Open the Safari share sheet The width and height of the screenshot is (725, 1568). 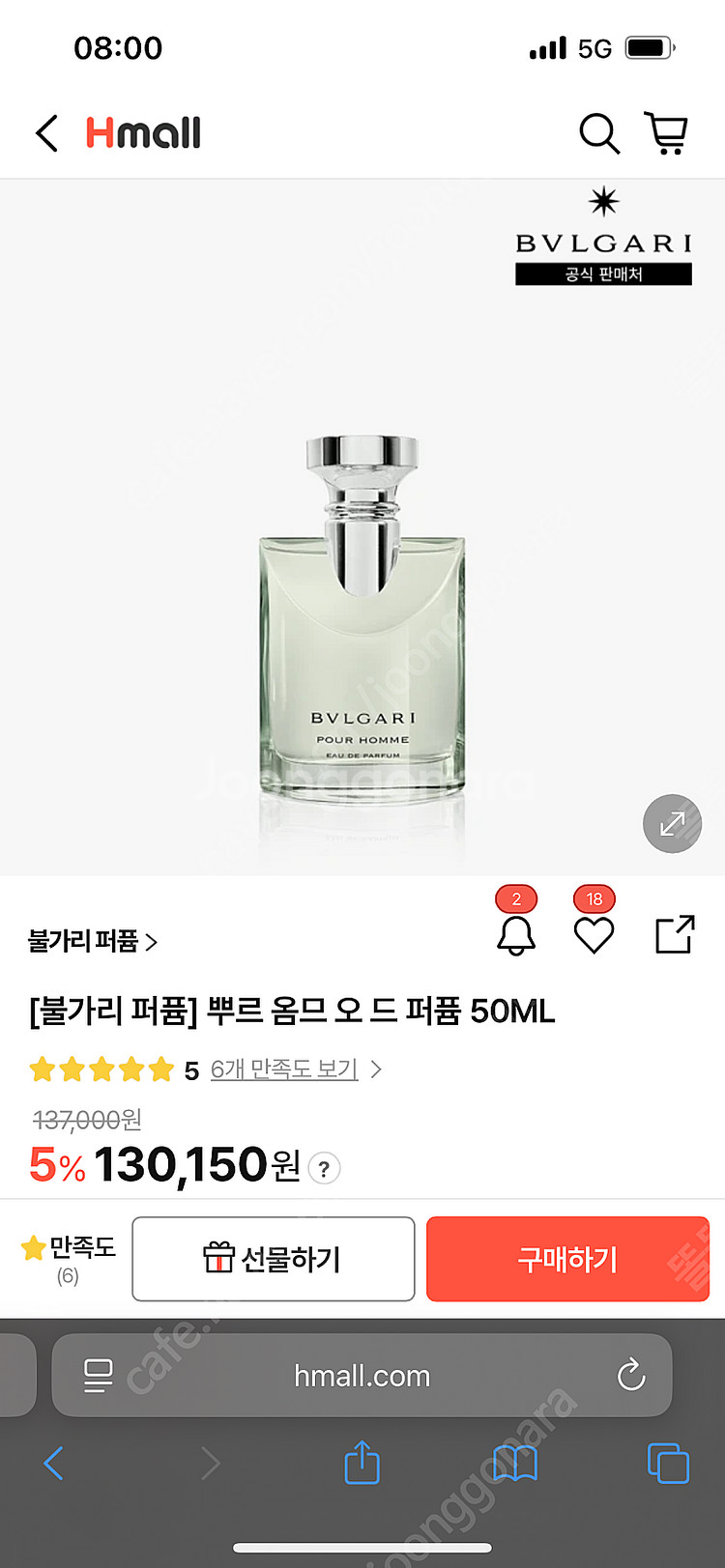pyautogui.click(x=362, y=1463)
